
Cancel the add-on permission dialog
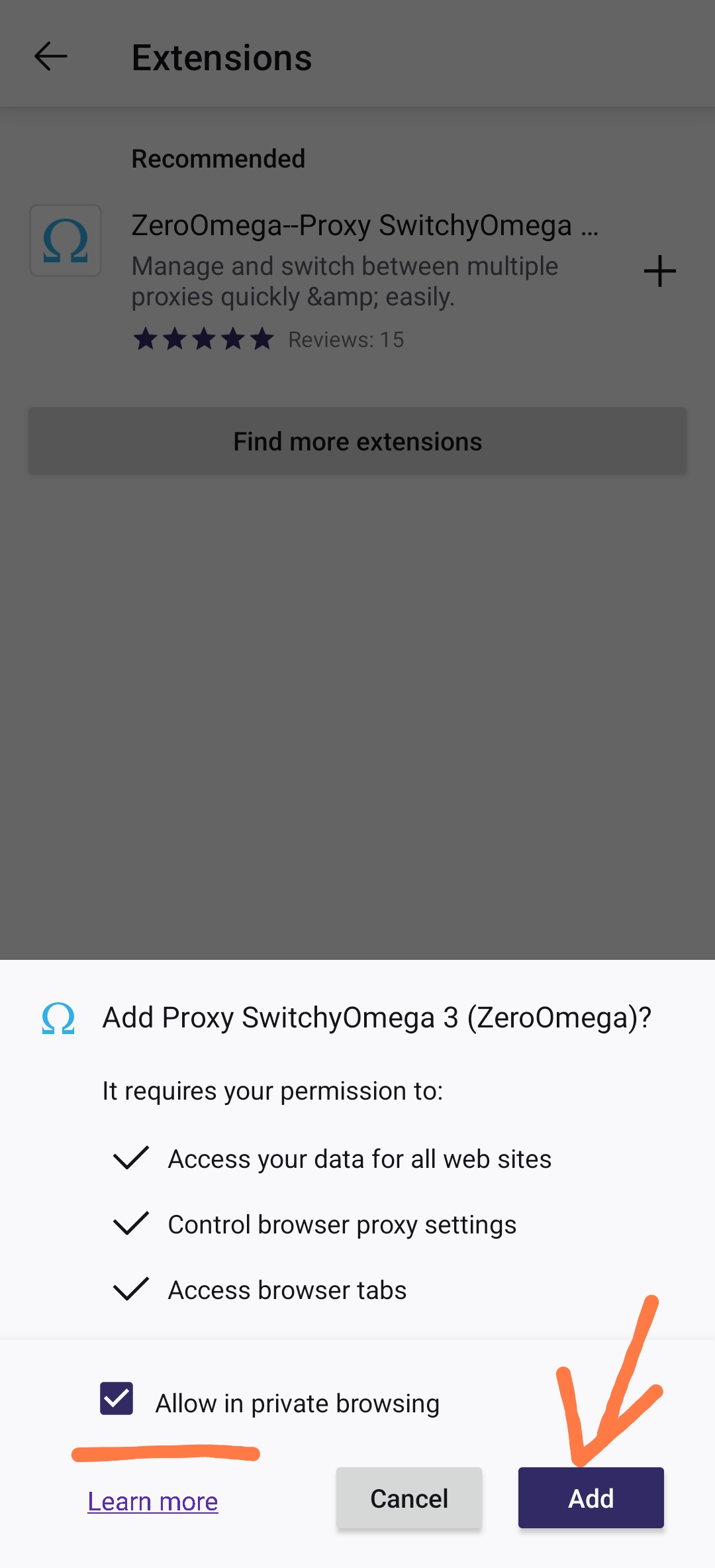[x=408, y=1498]
